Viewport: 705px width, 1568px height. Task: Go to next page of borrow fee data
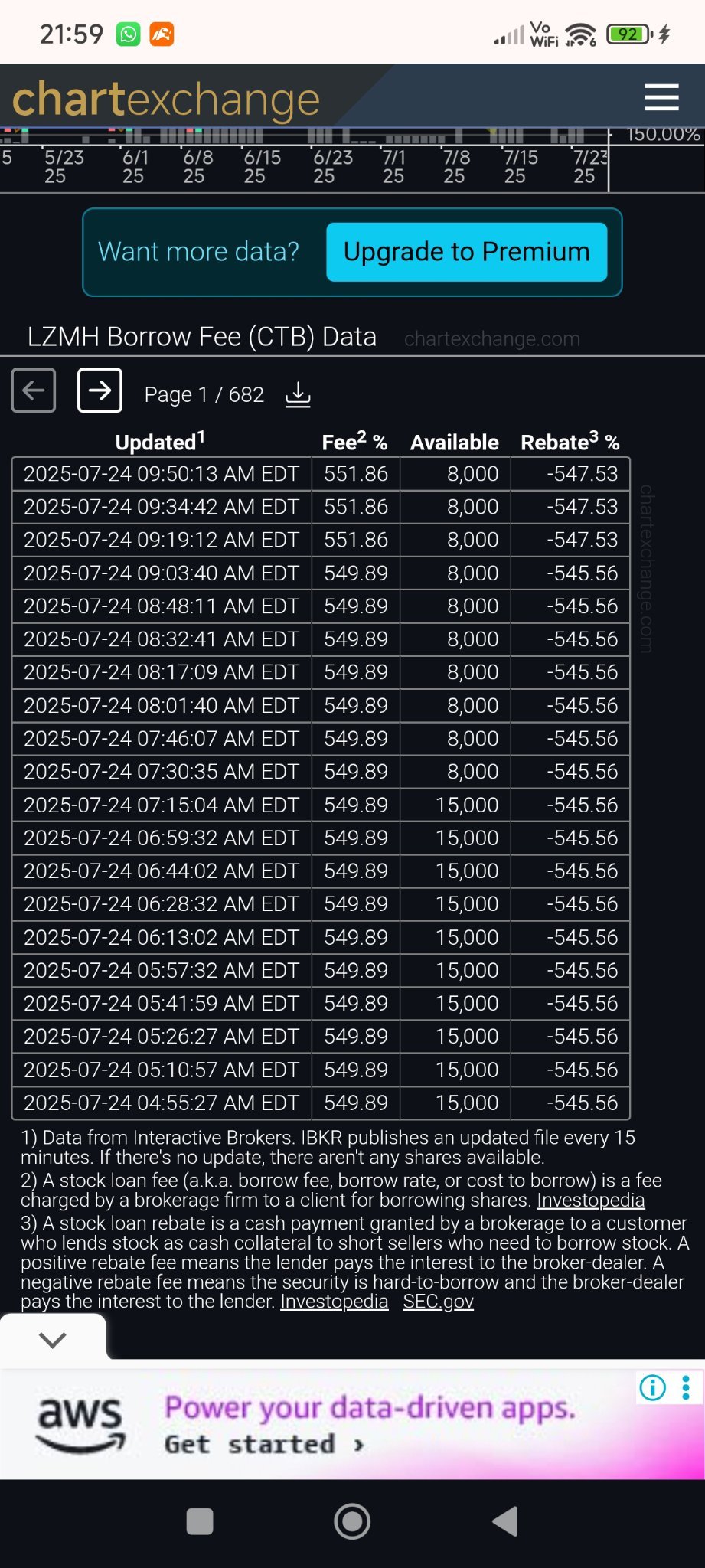[100, 390]
